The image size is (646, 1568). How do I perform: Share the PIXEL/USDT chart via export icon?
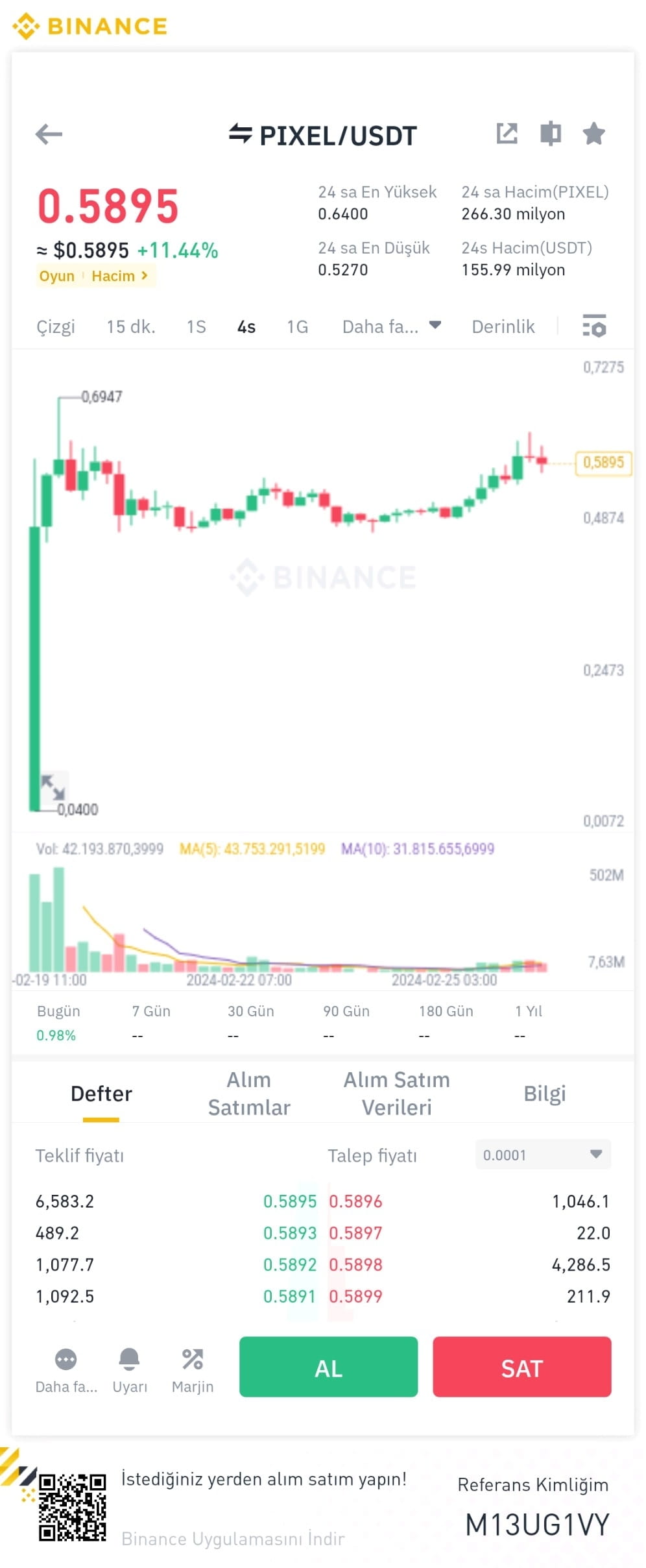coord(507,134)
